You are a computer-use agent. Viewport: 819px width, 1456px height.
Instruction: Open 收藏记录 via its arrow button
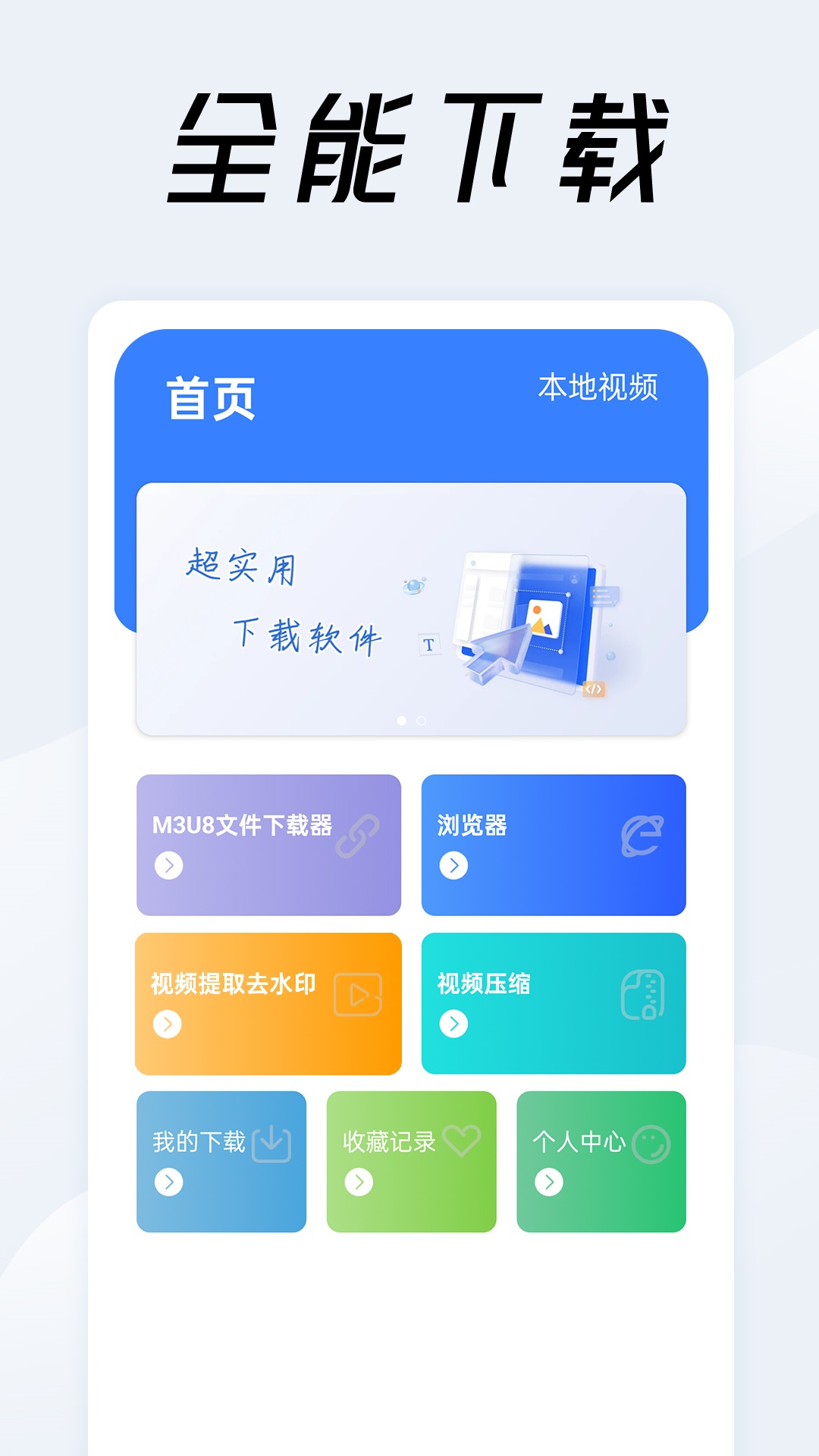click(x=357, y=1181)
